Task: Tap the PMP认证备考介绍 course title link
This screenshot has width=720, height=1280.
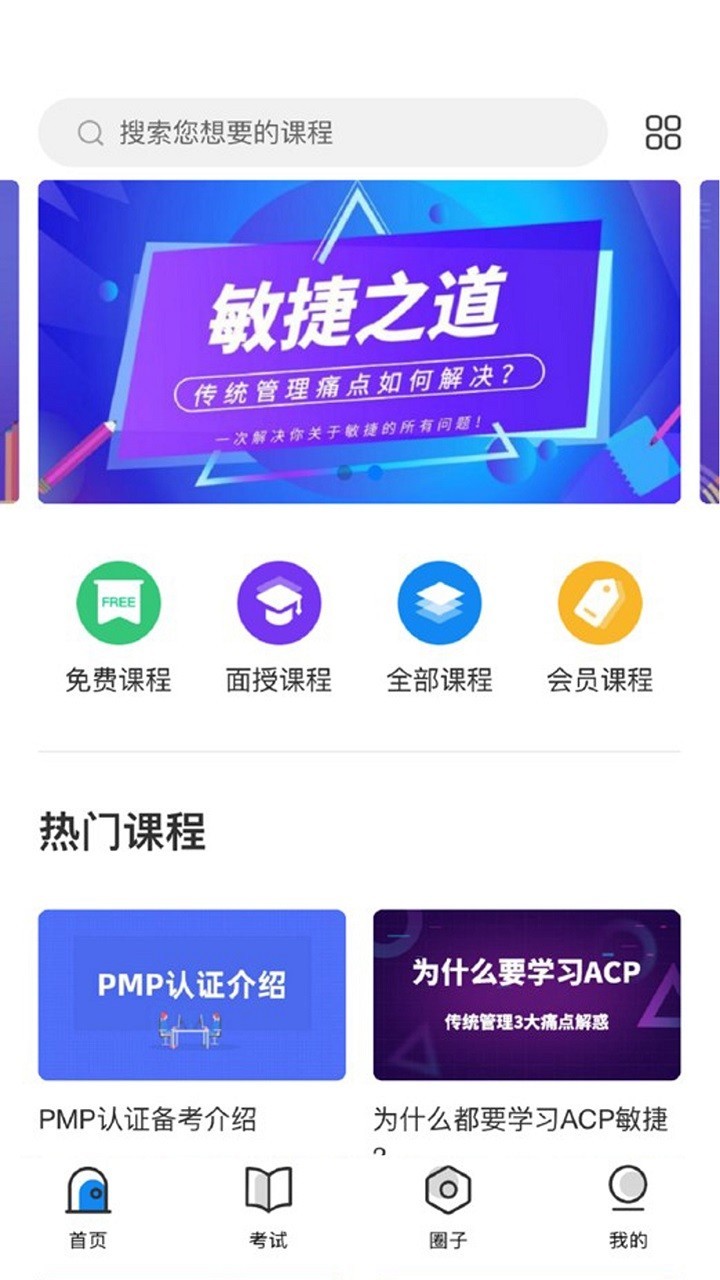Action: (148, 1120)
